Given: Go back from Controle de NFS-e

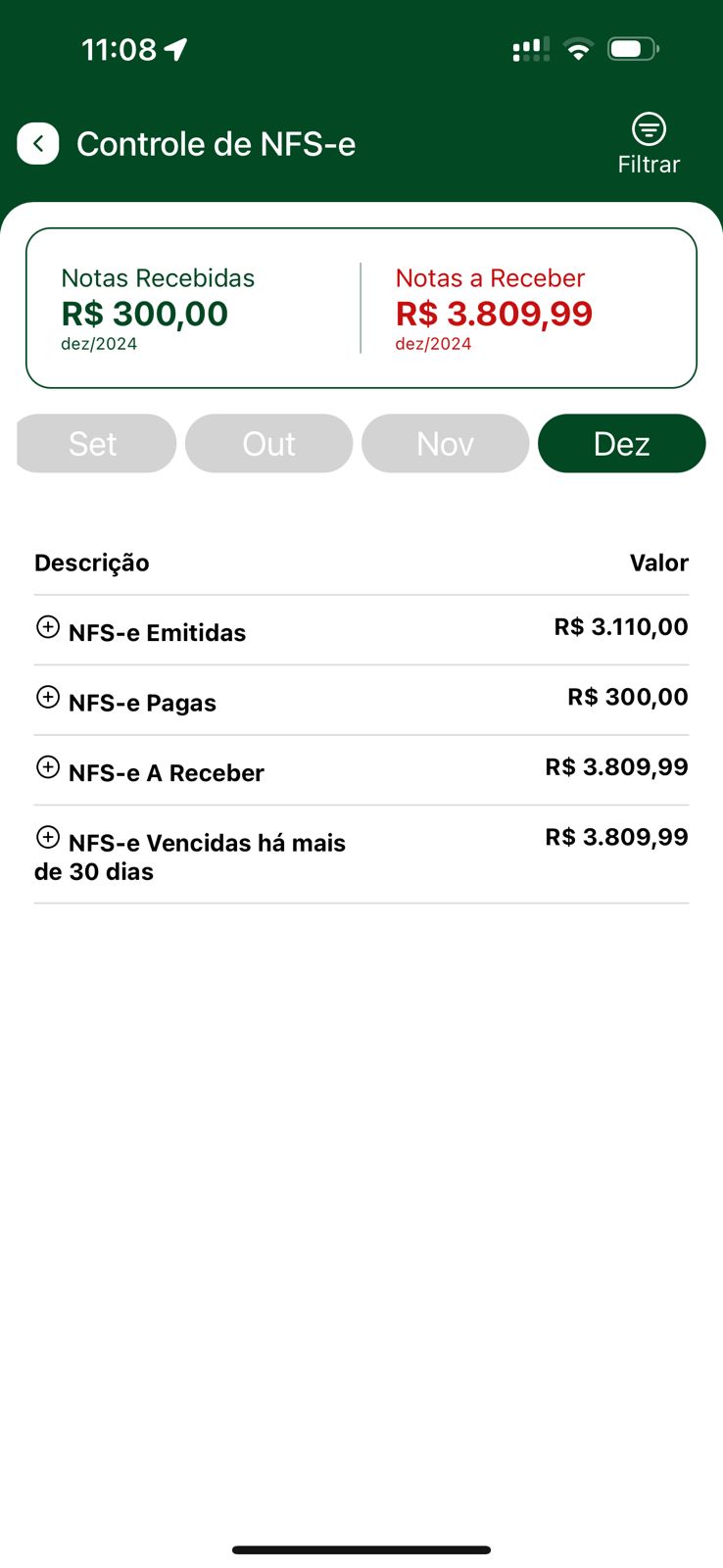Looking at the screenshot, I should click(x=38, y=144).
